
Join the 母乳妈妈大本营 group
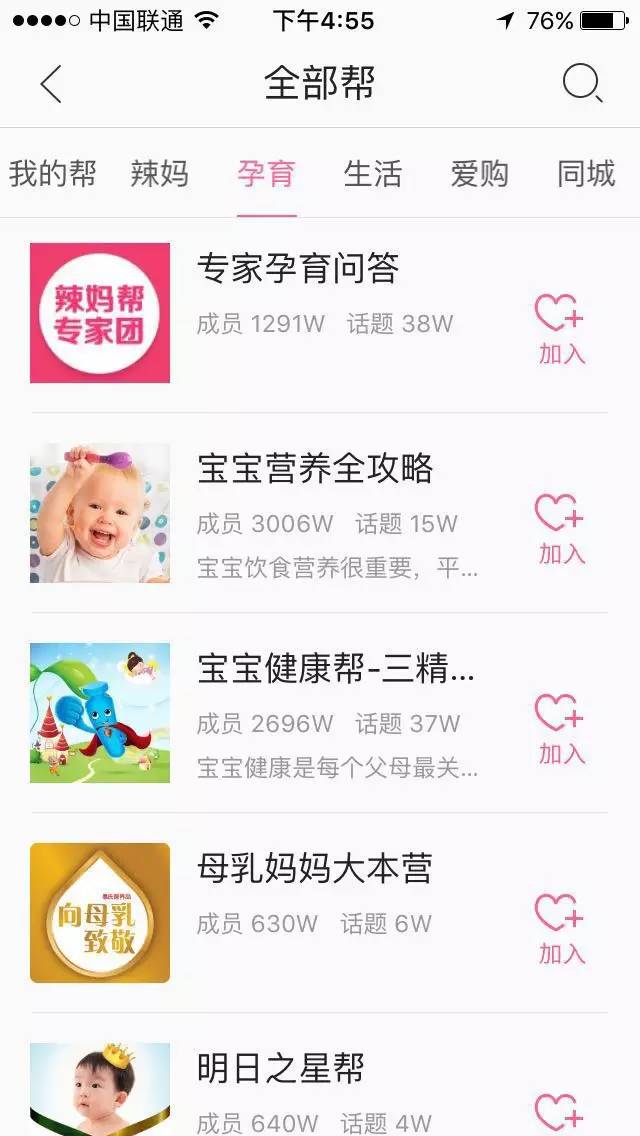[x=560, y=928]
